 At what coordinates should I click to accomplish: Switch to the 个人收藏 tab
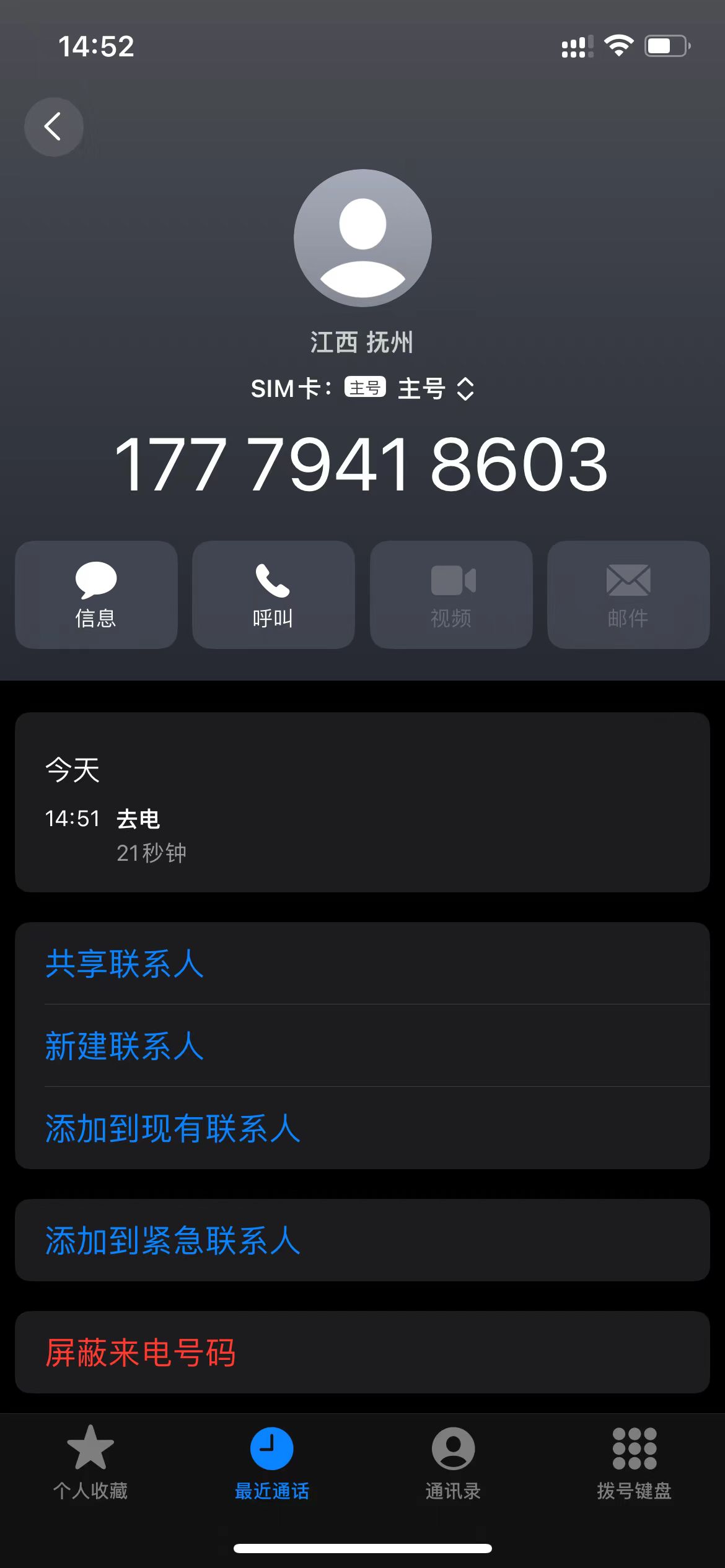[x=90, y=1463]
